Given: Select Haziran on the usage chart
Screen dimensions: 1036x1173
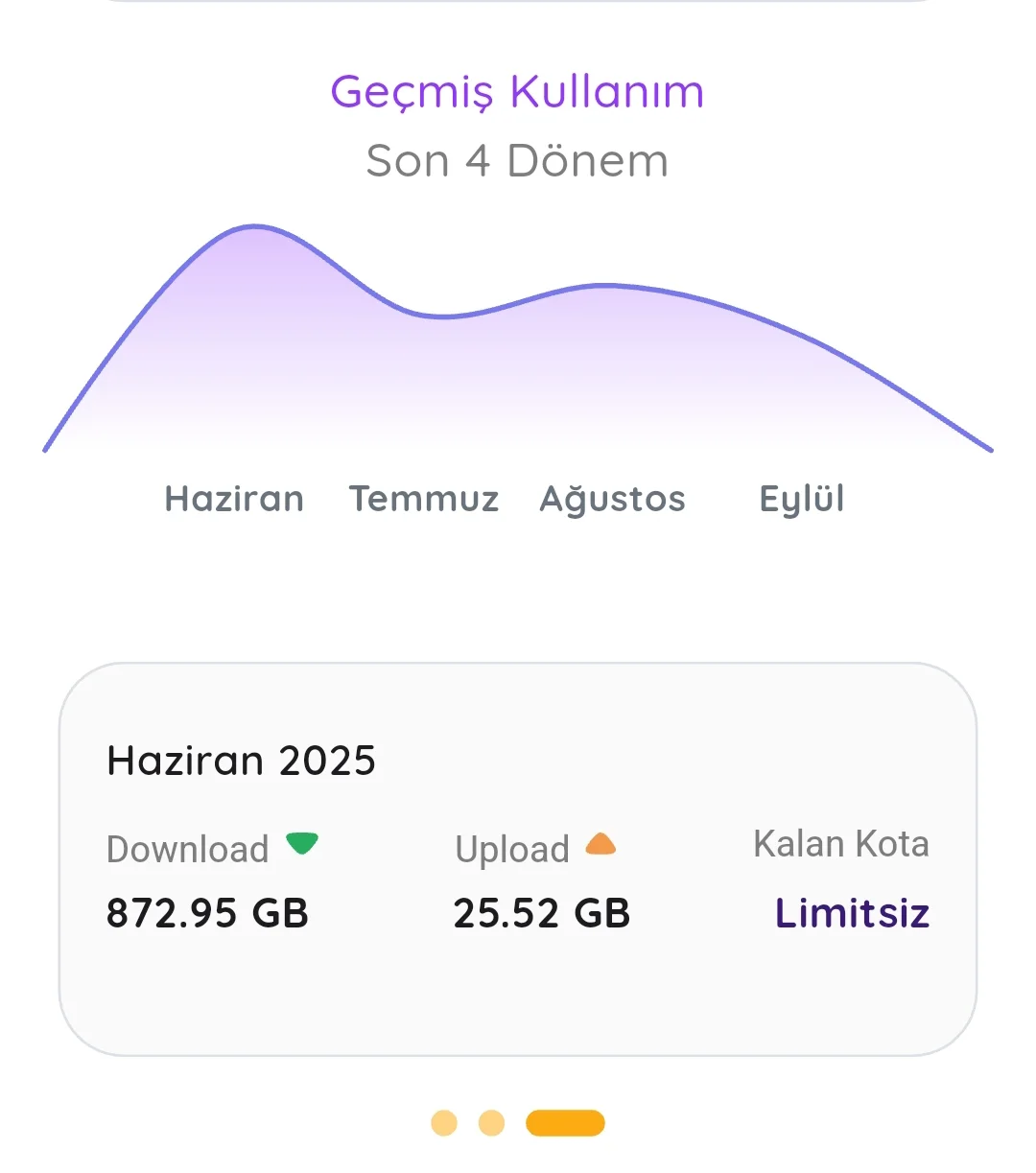Looking at the screenshot, I should point(234,499).
